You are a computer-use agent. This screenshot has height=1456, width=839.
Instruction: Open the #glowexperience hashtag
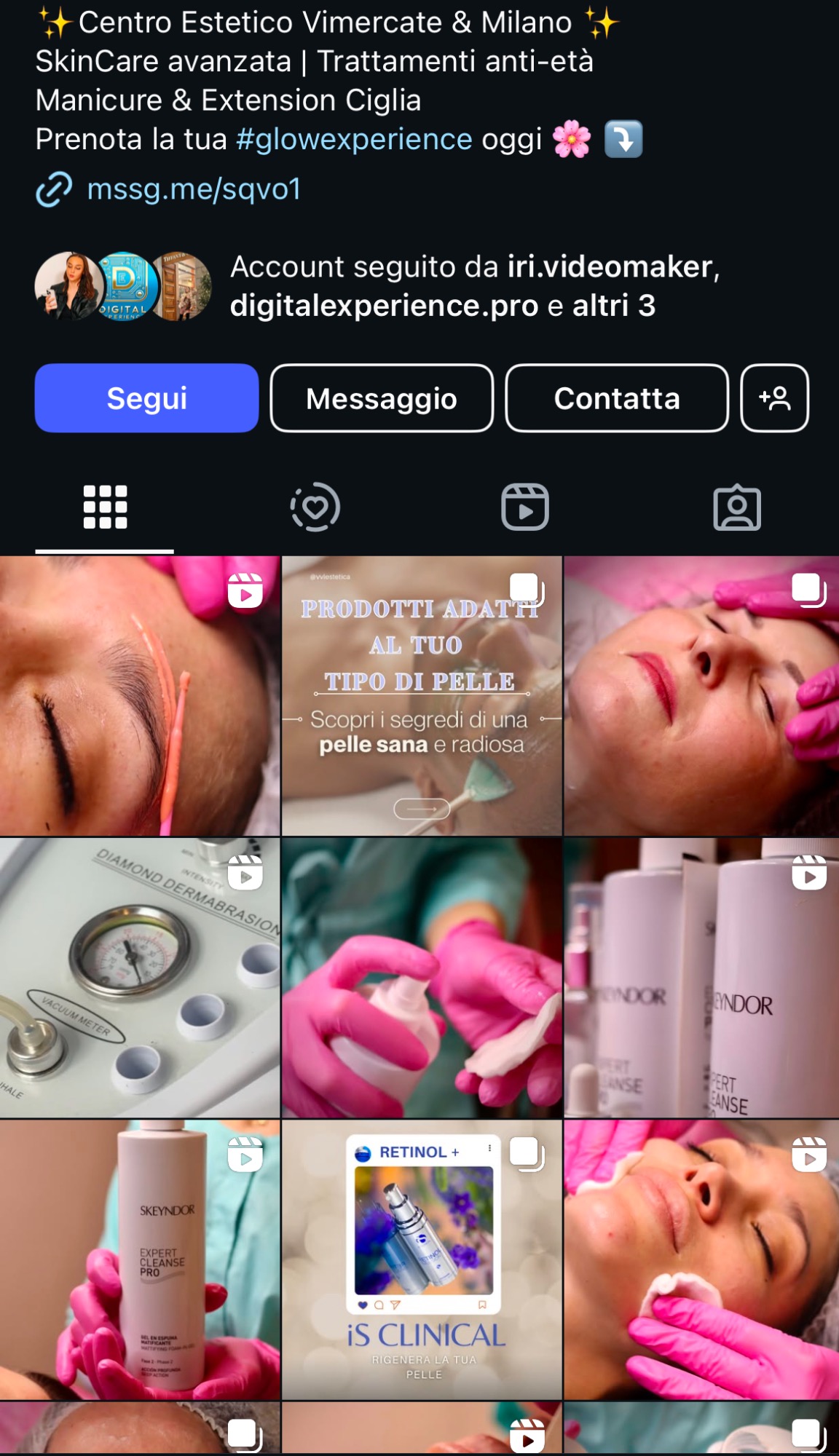tap(355, 139)
